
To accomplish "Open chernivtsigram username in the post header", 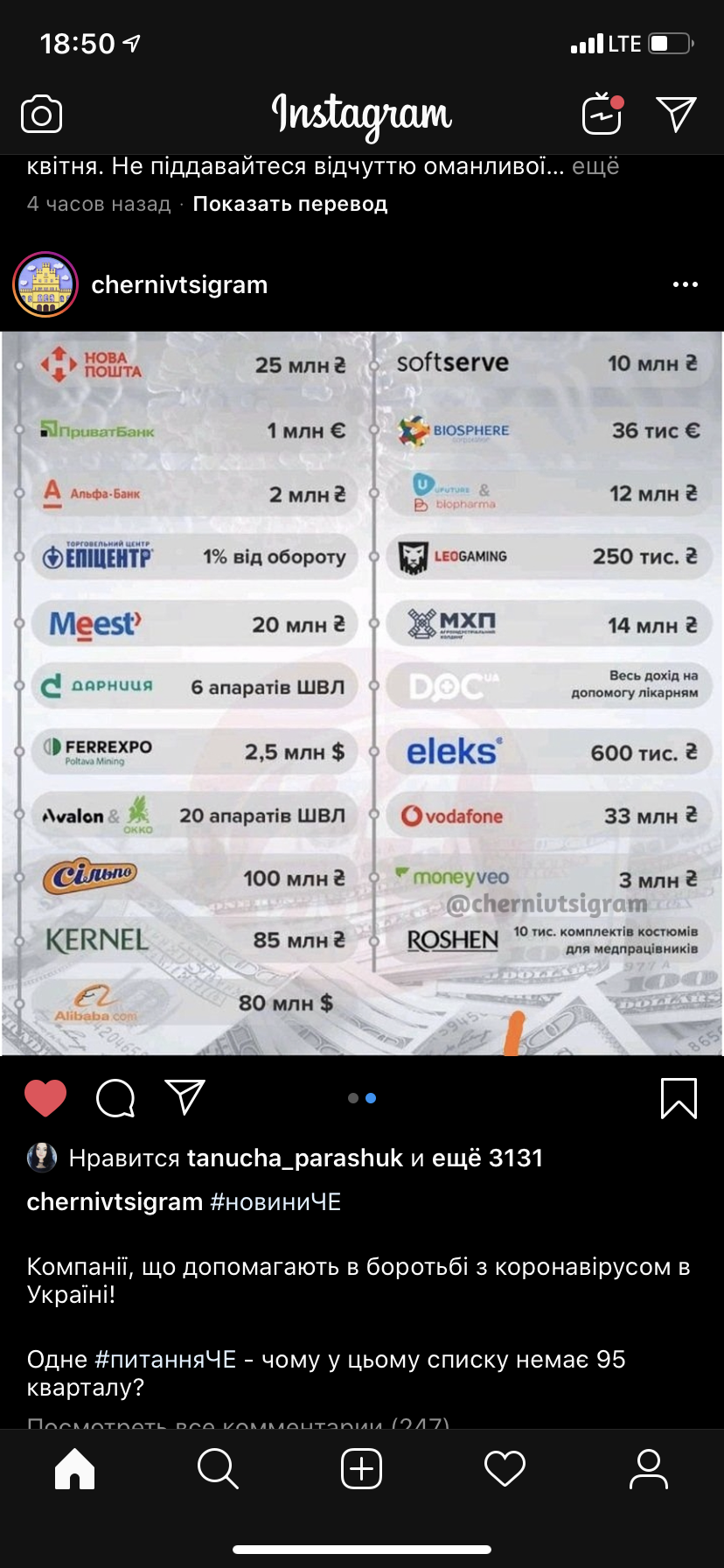I will coord(179,284).
